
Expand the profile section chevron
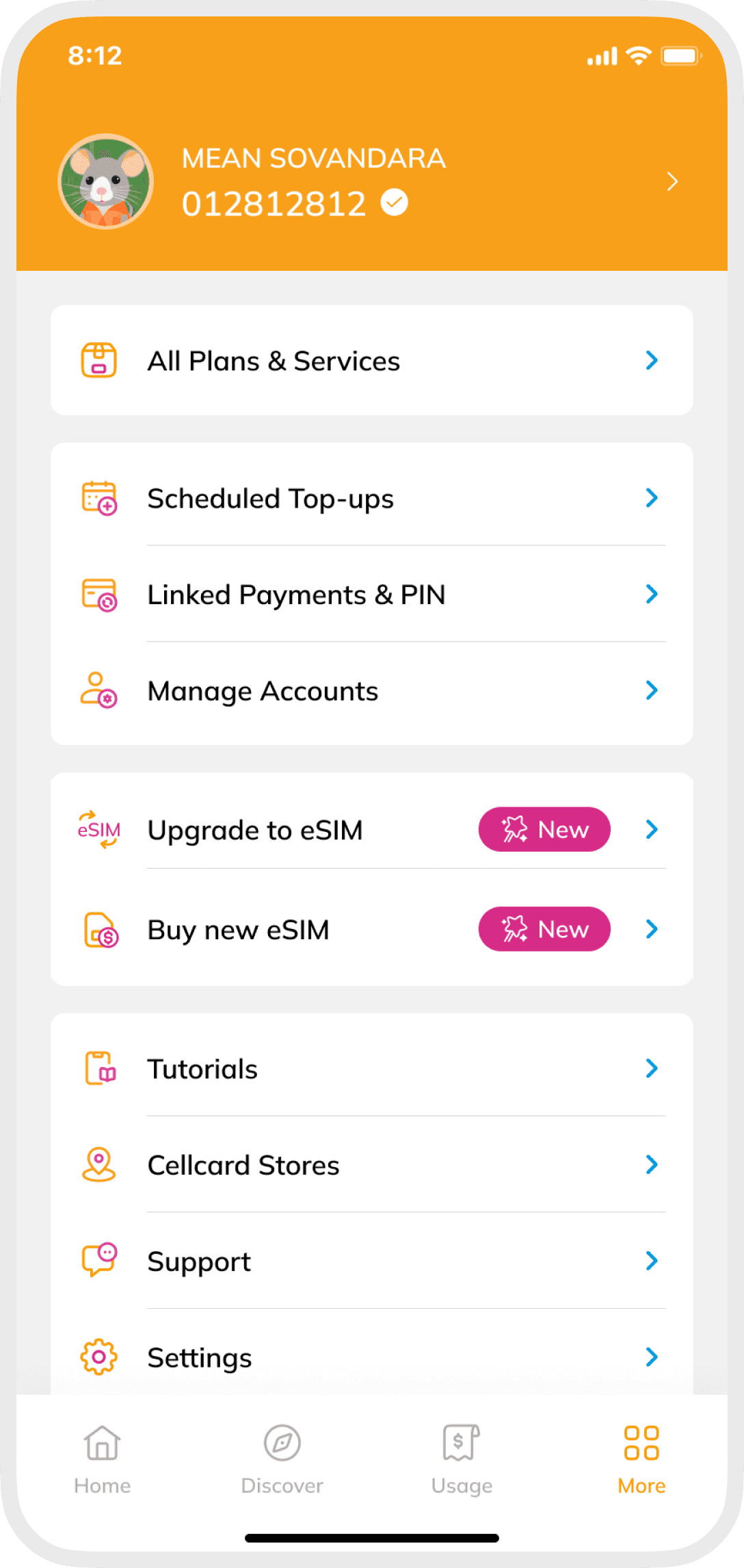click(672, 181)
